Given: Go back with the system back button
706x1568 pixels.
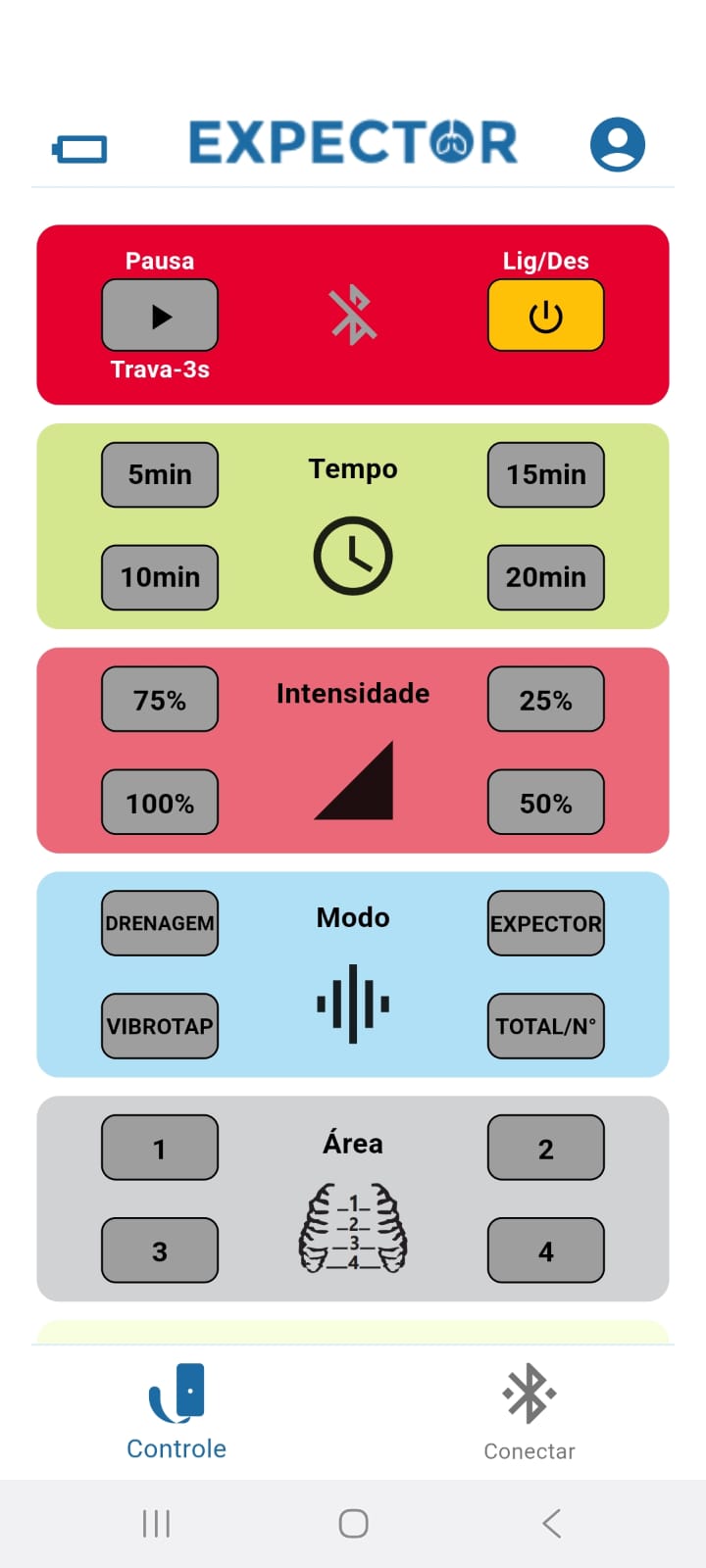Looking at the screenshot, I should coord(551,1523).
